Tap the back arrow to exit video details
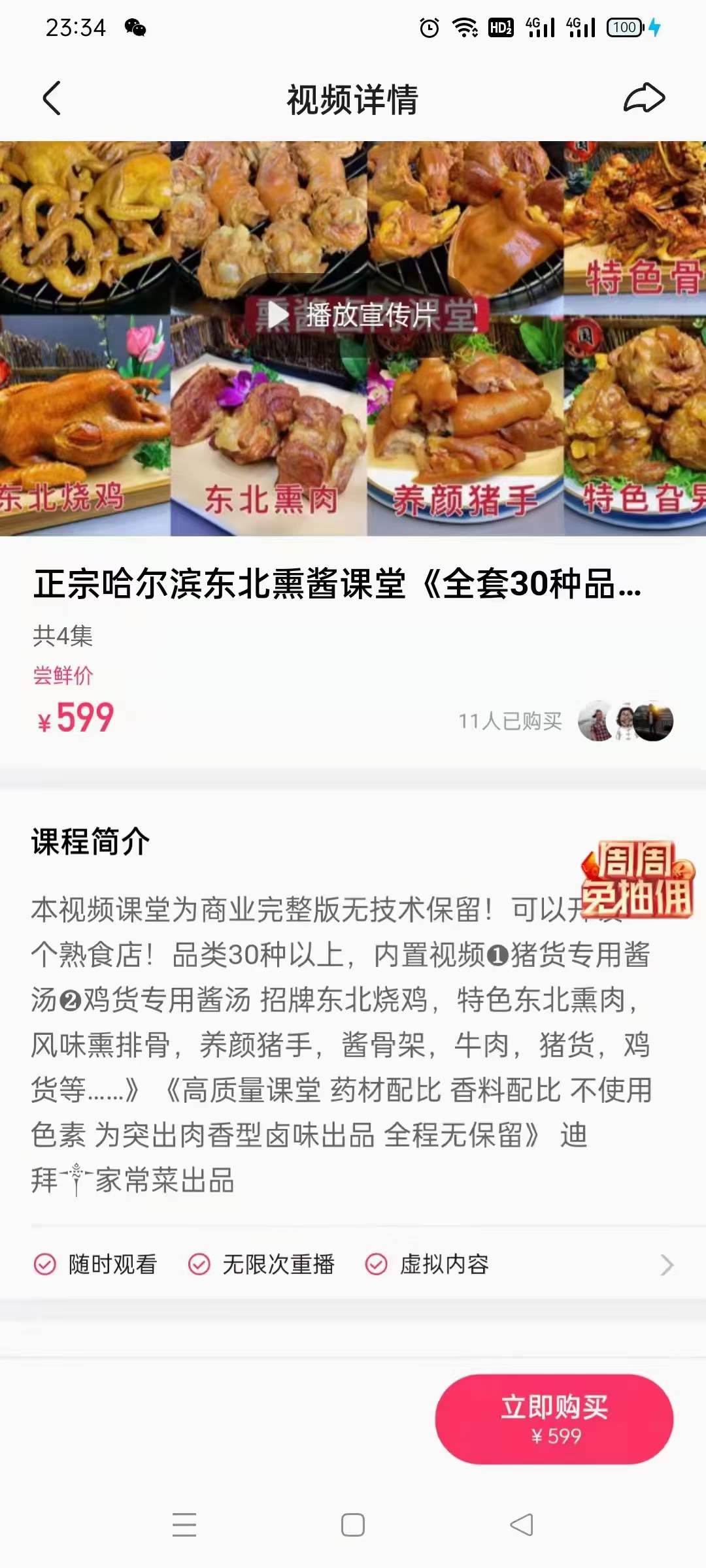This screenshot has width=706, height=1568. pos(49,99)
